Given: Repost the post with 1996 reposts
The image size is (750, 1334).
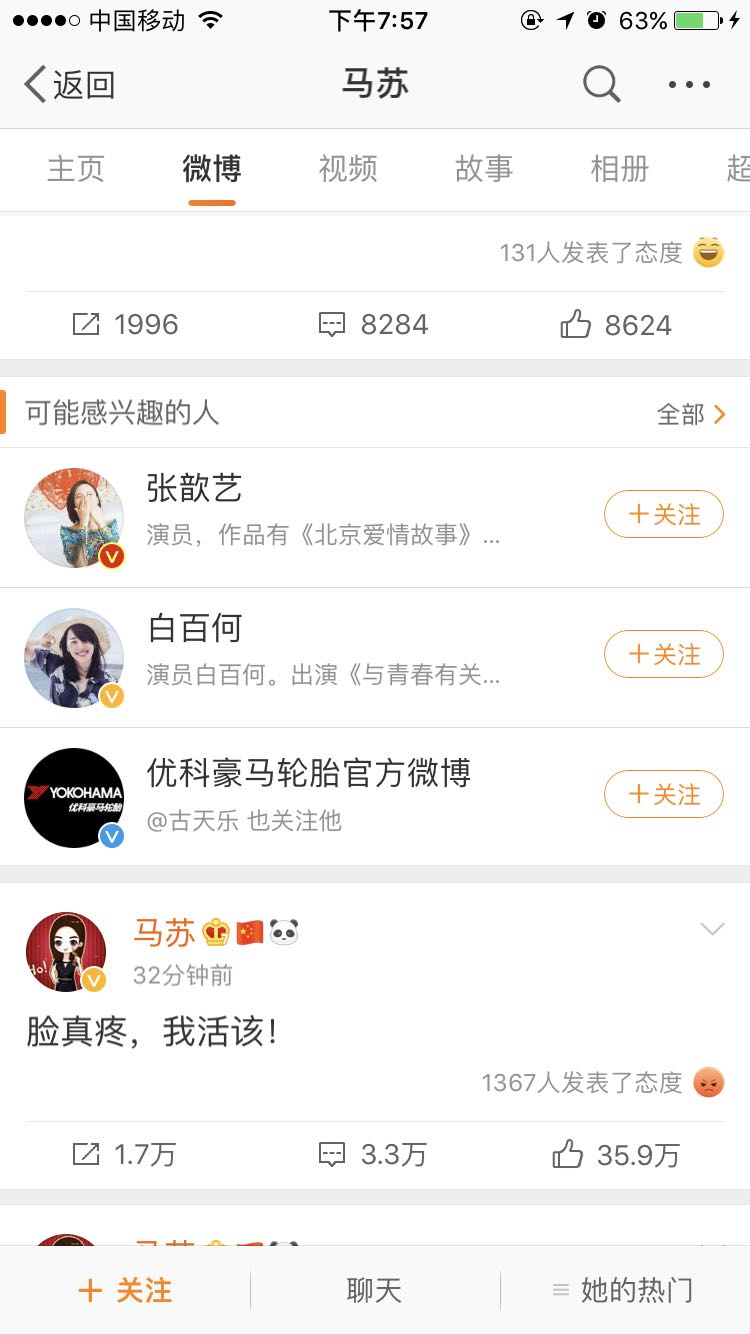Looking at the screenshot, I should point(125,325).
